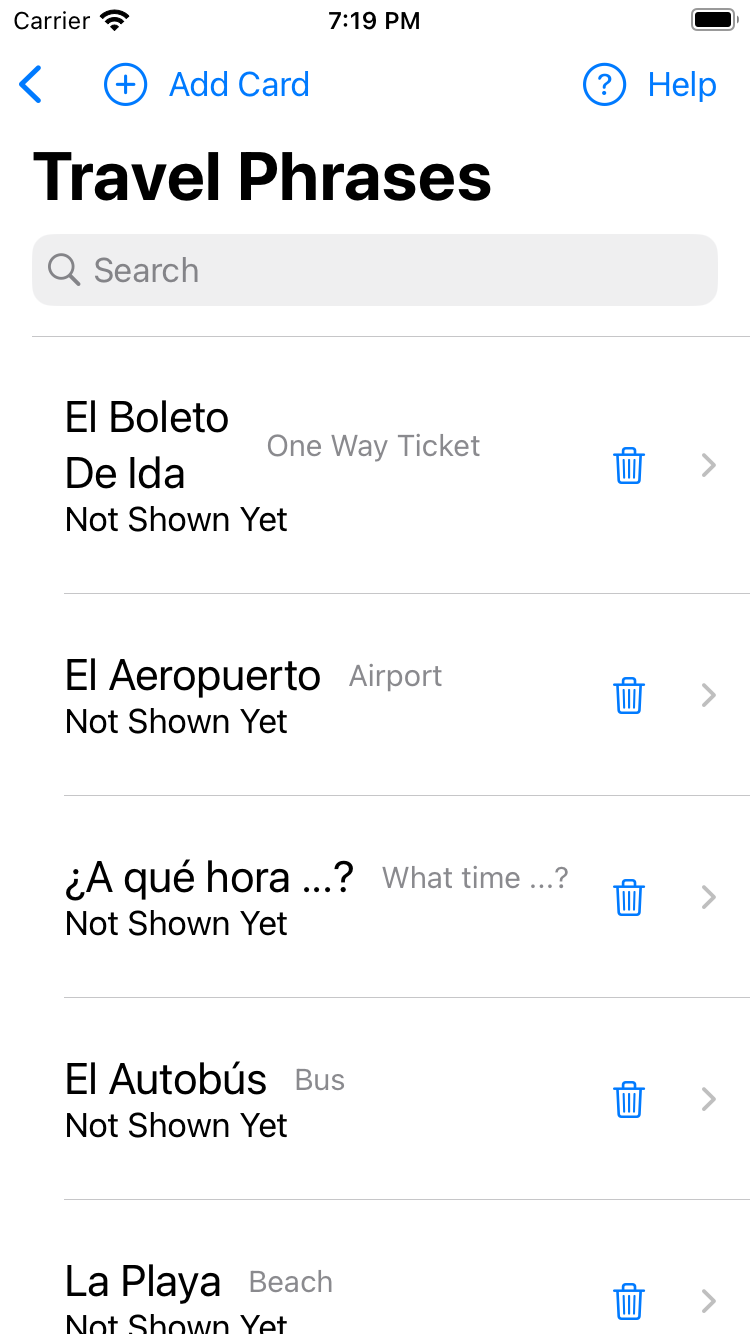Delete the El Aeropuerto card
The image size is (750, 1334).
tap(628, 695)
